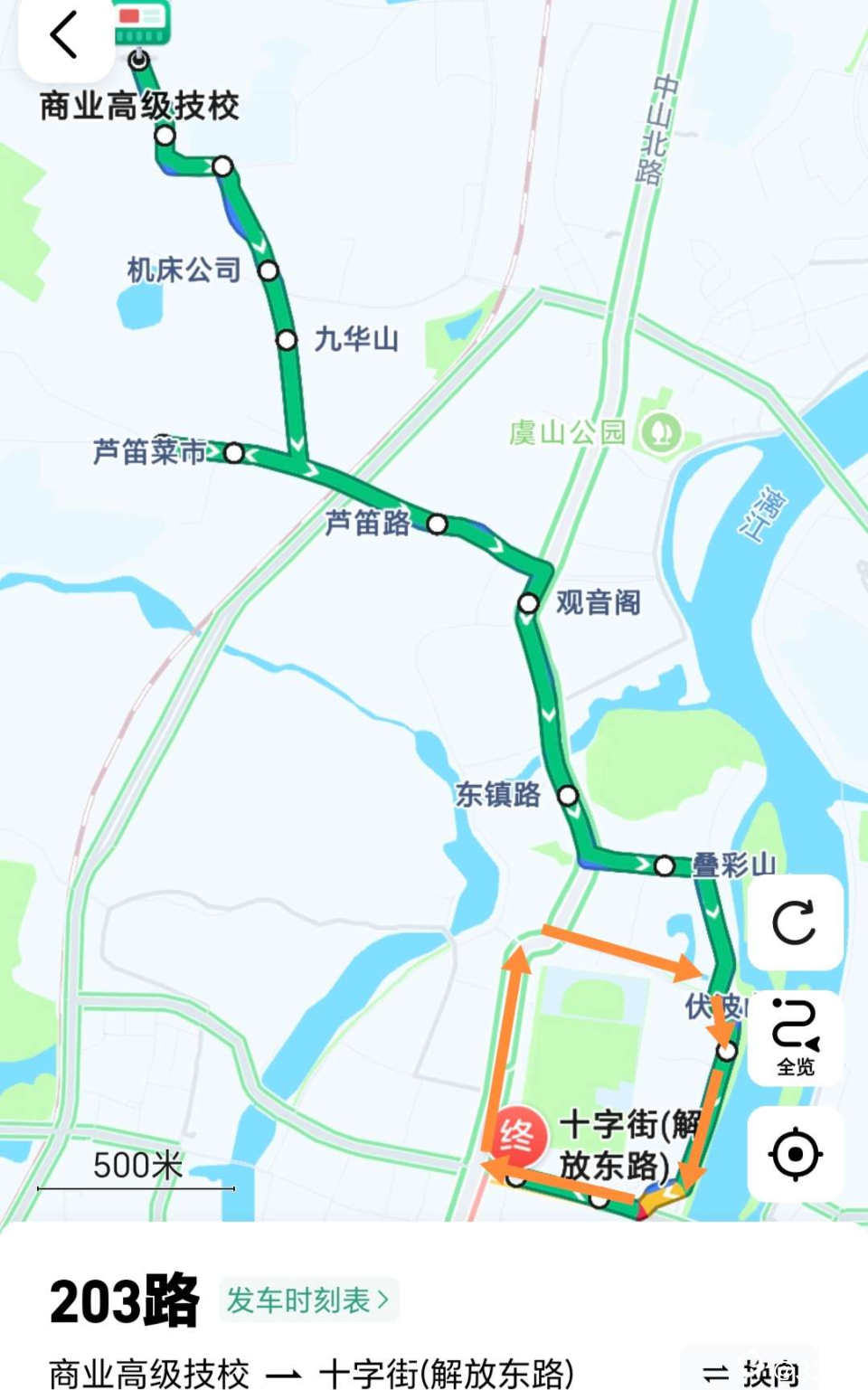
Task: Reverse the route direction with 换向
Action: 752,1372
